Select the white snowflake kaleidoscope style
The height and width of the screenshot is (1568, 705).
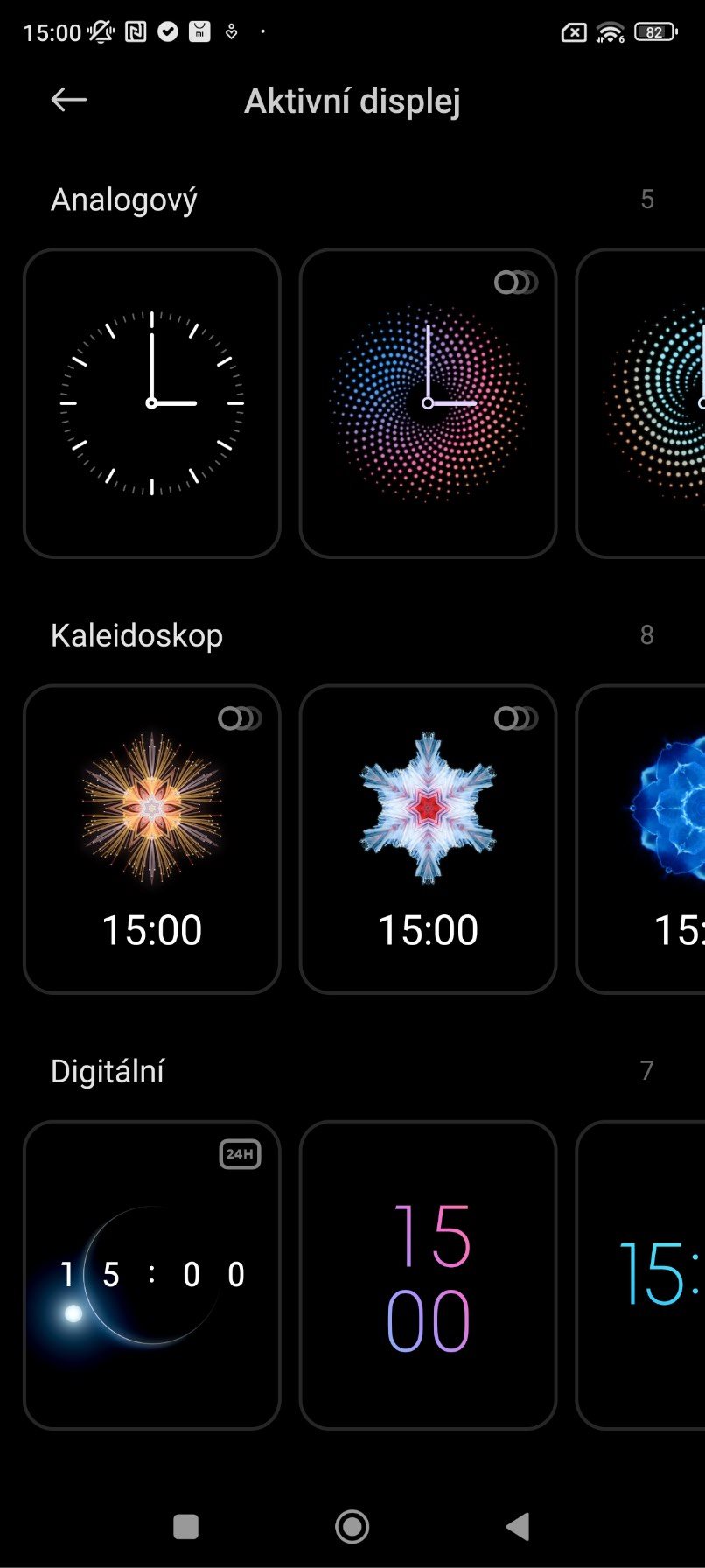click(428, 839)
